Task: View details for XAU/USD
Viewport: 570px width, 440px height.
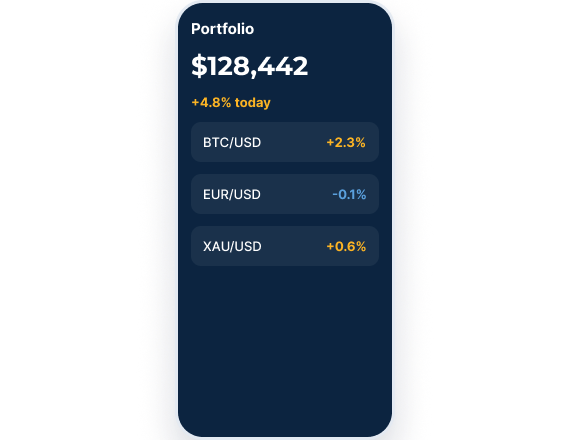Action: pyautogui.click(x=285, y=246)
